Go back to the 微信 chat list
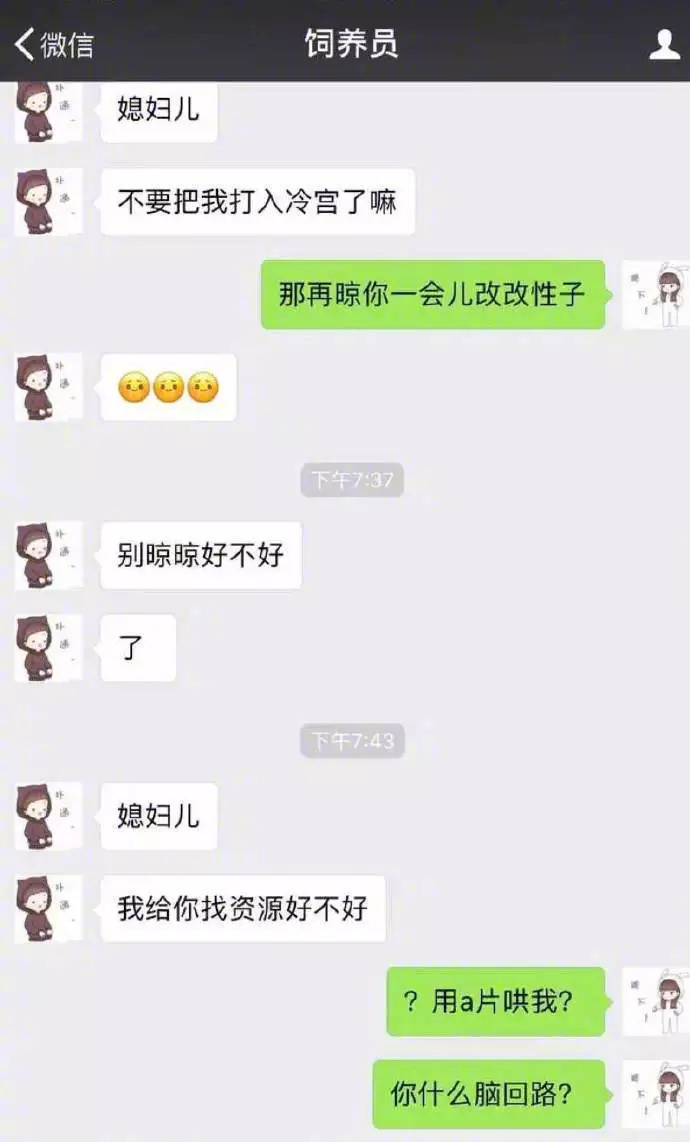This screenshot has height=1142, width=690. click(x=54, y=44)
